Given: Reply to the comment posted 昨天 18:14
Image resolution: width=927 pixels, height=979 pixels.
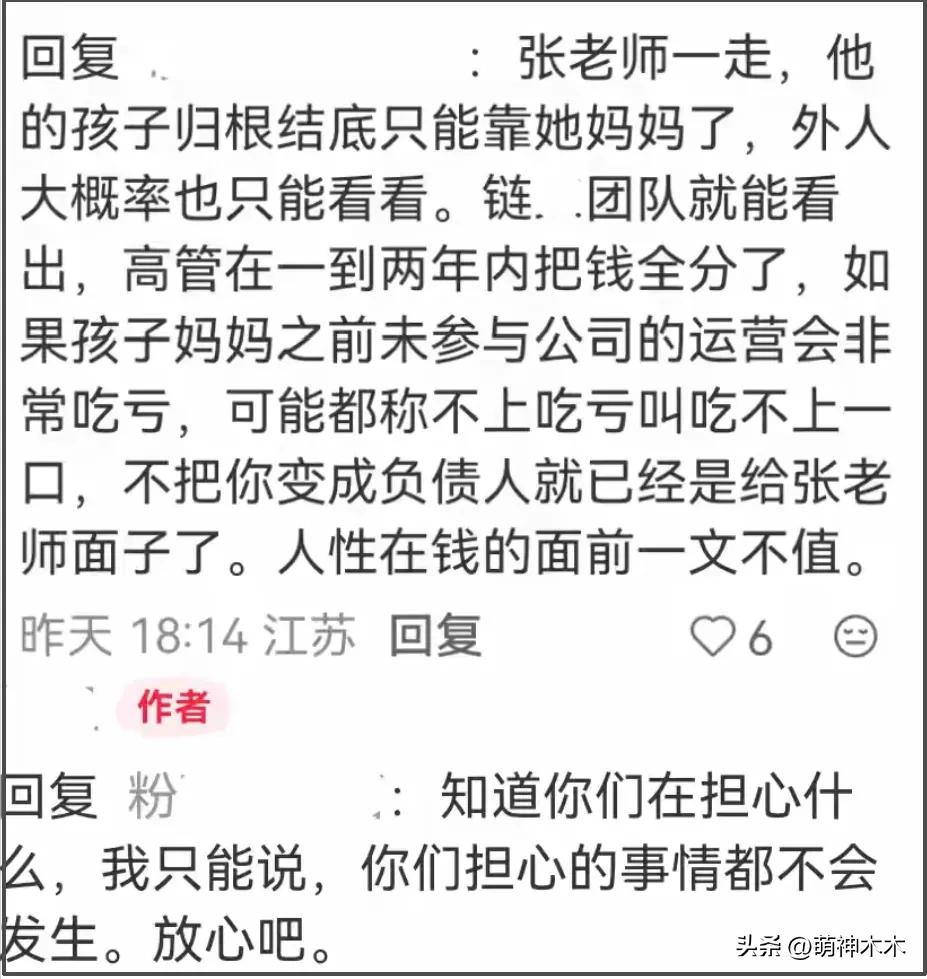Looking at the screenshot, I should (x=435, y=636).
